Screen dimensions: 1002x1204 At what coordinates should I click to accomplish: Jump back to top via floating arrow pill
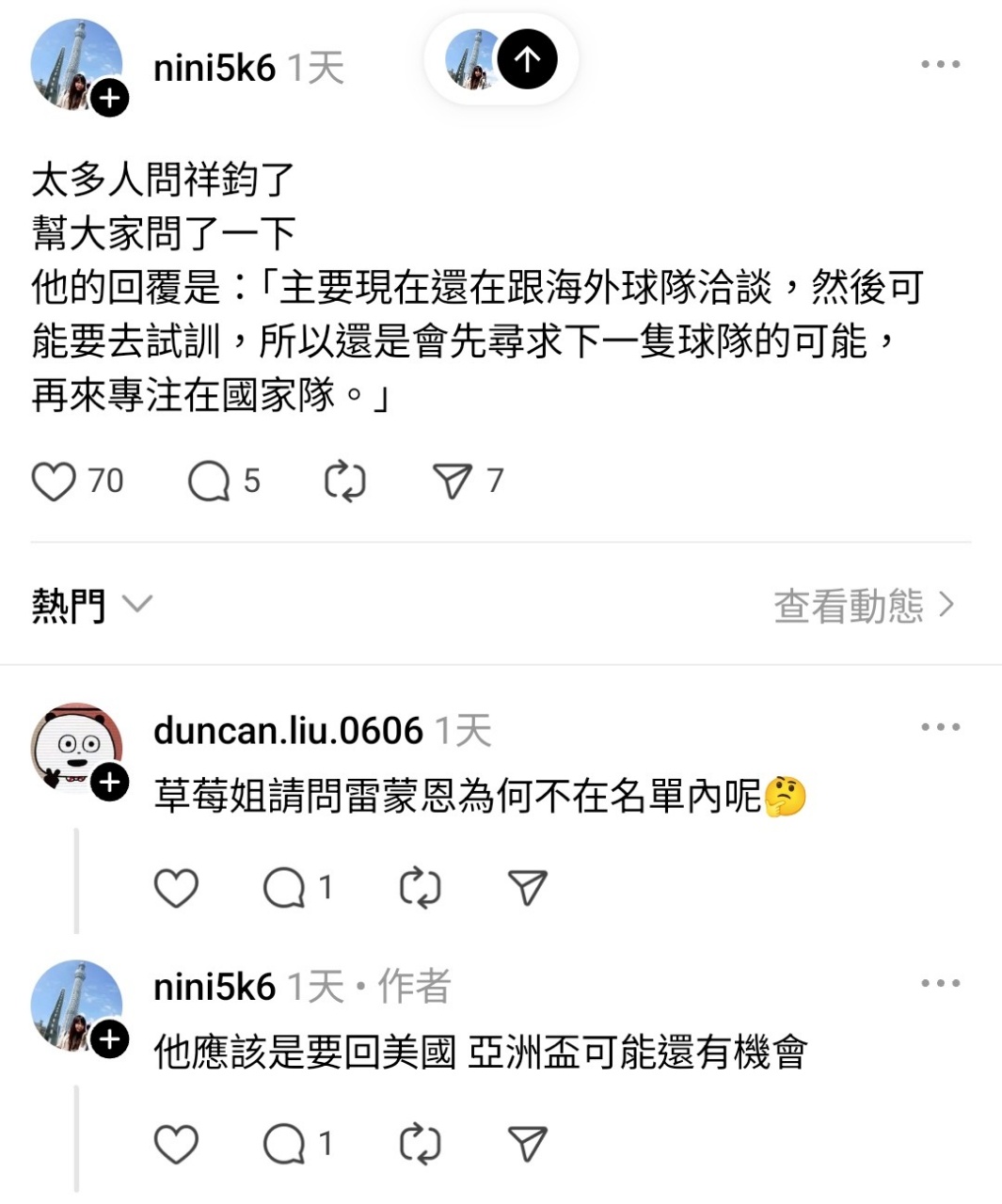pos(527,60)
